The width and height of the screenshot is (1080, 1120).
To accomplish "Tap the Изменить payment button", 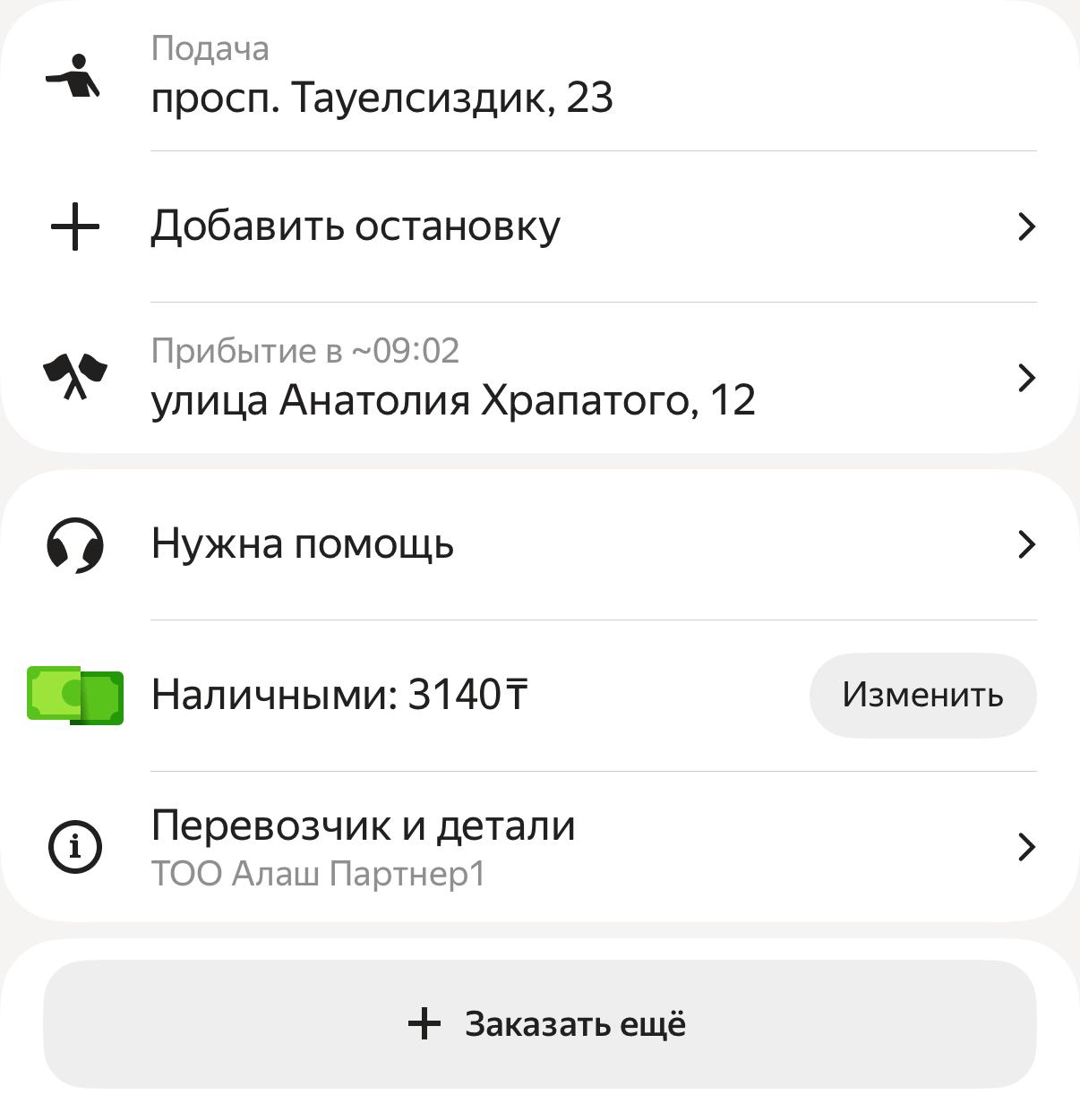I will [922, 696].
